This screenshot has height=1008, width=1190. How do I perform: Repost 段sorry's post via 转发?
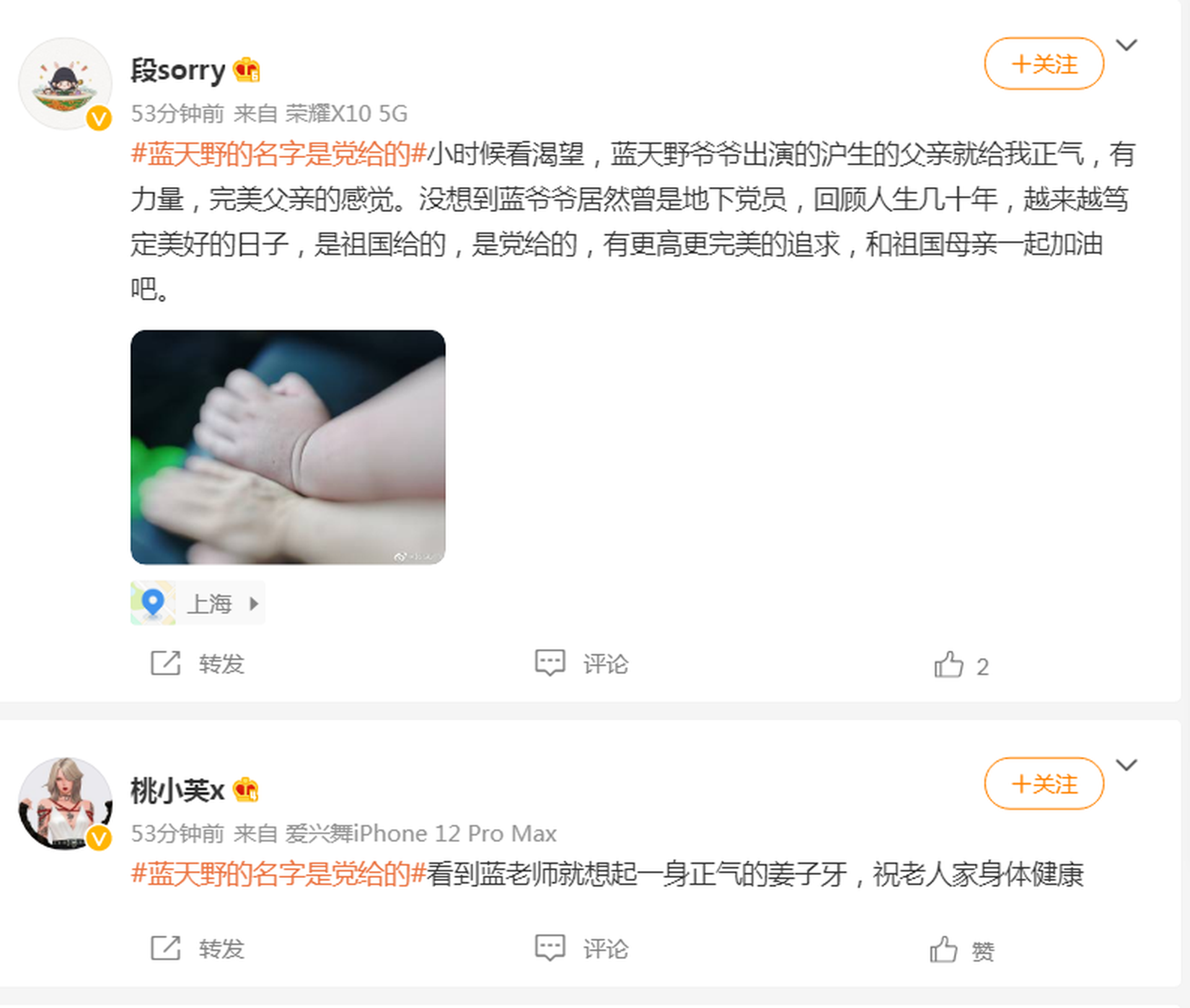tap(198, 664)
